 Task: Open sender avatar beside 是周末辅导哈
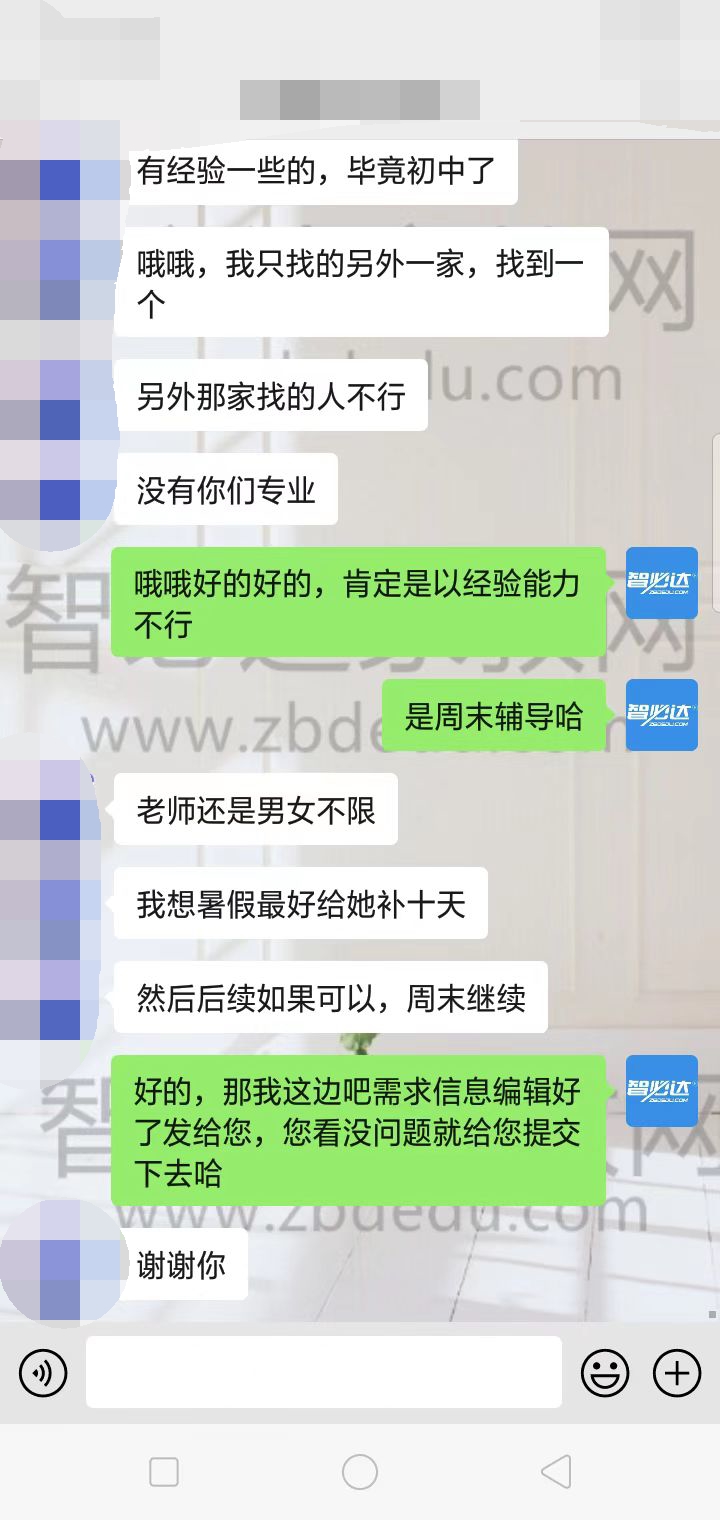661,715
